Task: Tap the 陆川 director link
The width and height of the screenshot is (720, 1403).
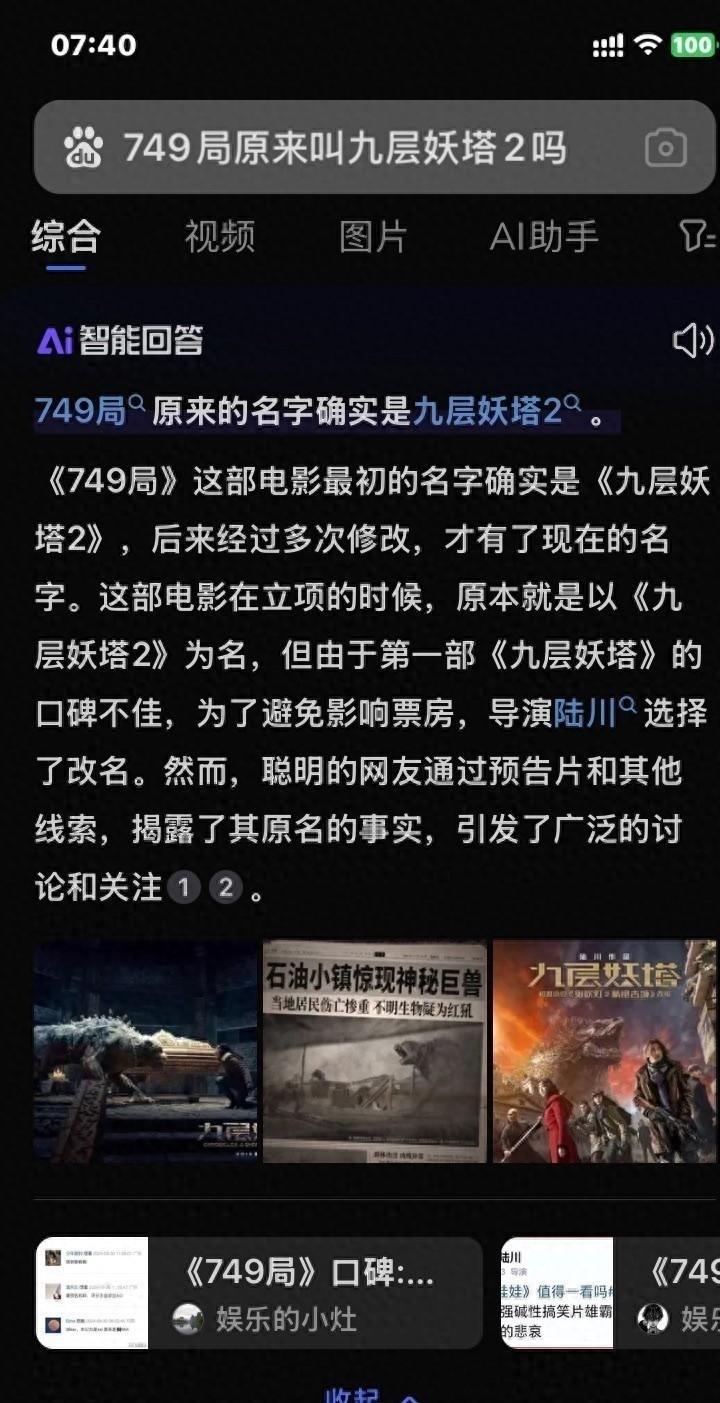Action: coord(596,714)
